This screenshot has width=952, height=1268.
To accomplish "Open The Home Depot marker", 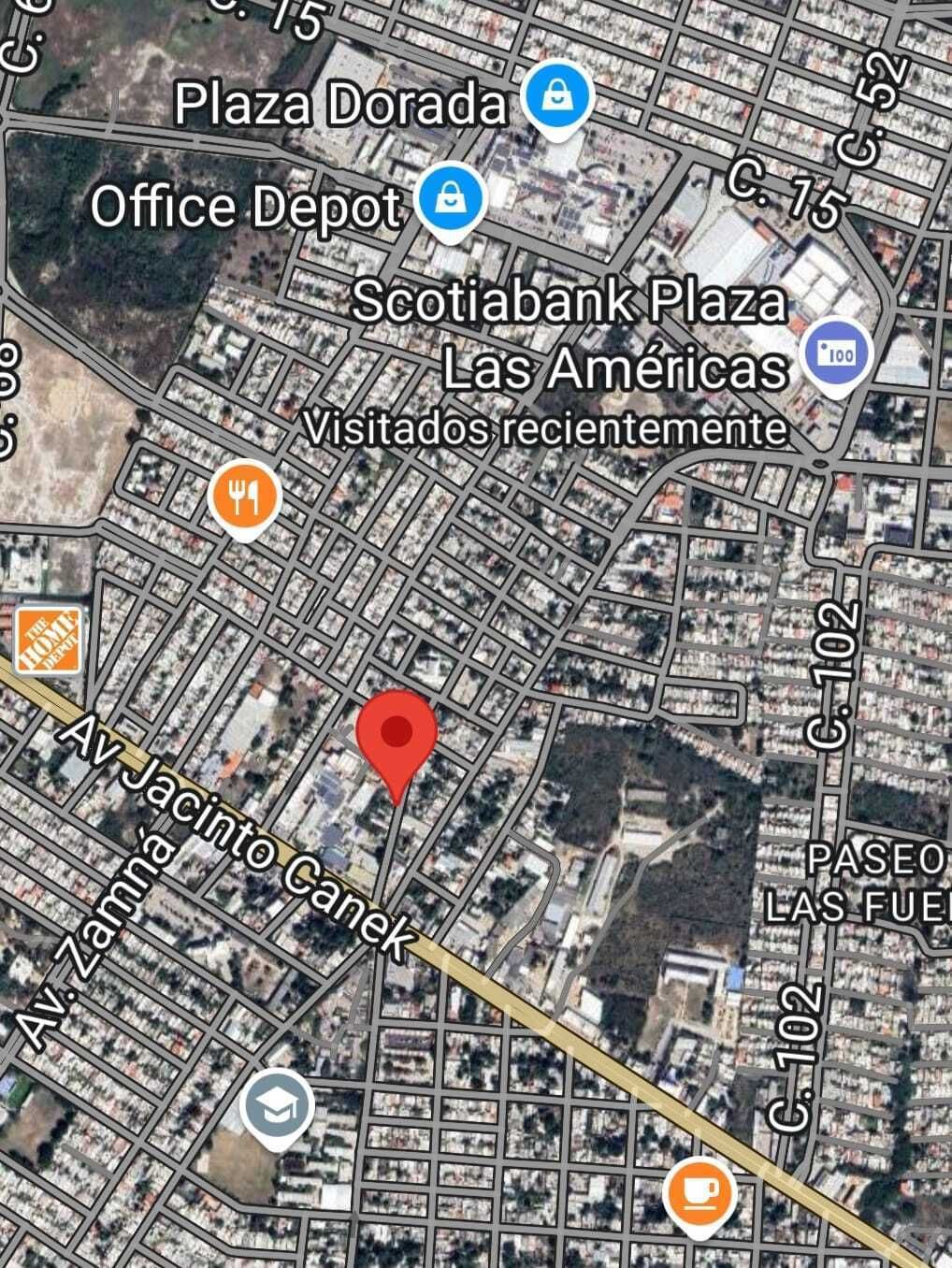I will click(x=49, y=640).
